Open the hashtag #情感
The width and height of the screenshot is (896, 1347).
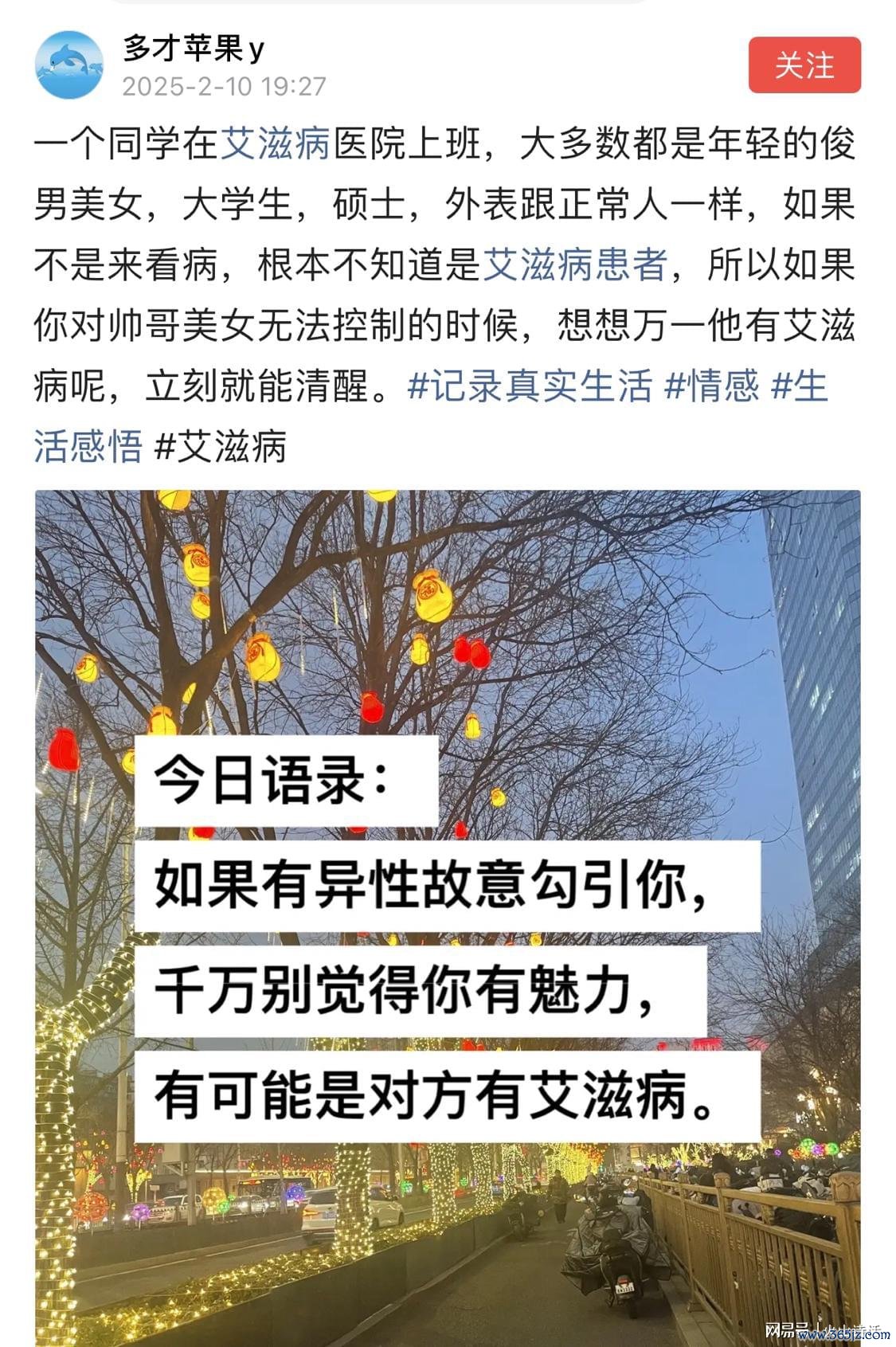712,386
